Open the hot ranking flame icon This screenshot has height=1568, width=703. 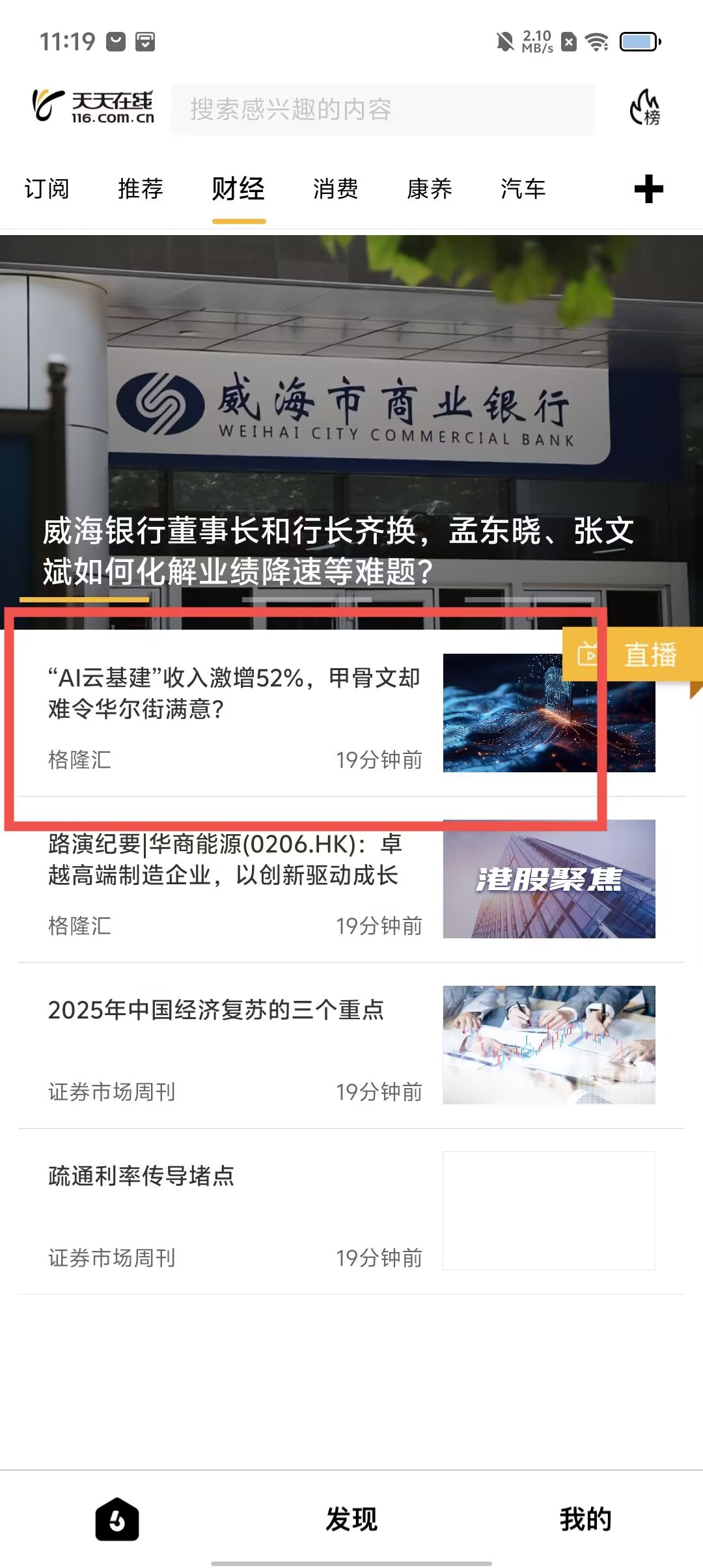[x=644, y=108]
